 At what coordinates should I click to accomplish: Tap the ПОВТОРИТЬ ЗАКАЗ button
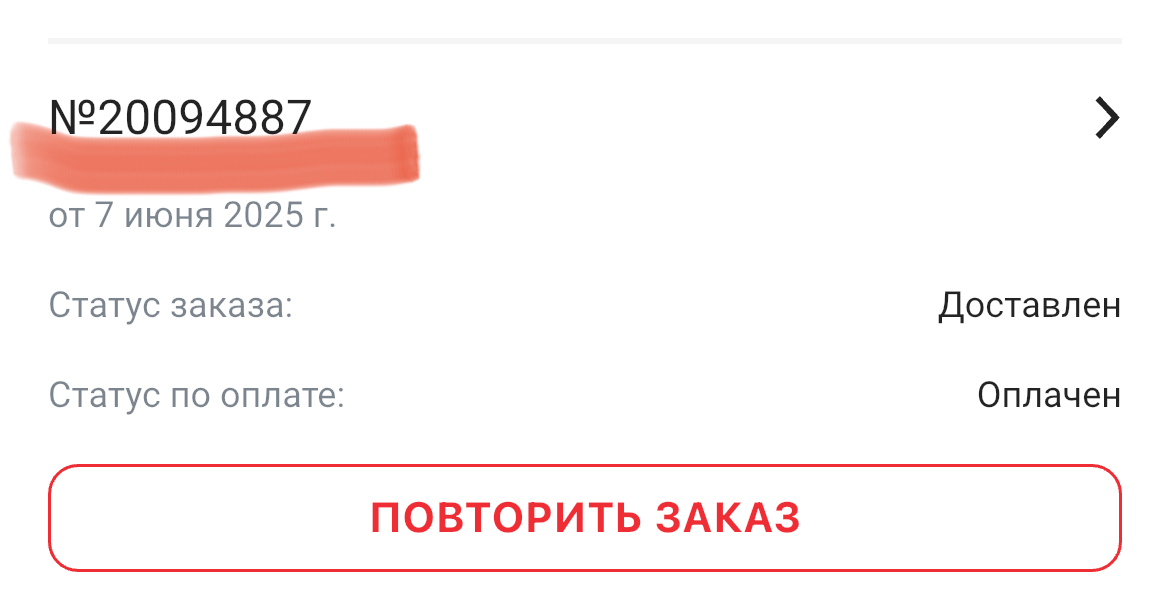coord(585,518)
